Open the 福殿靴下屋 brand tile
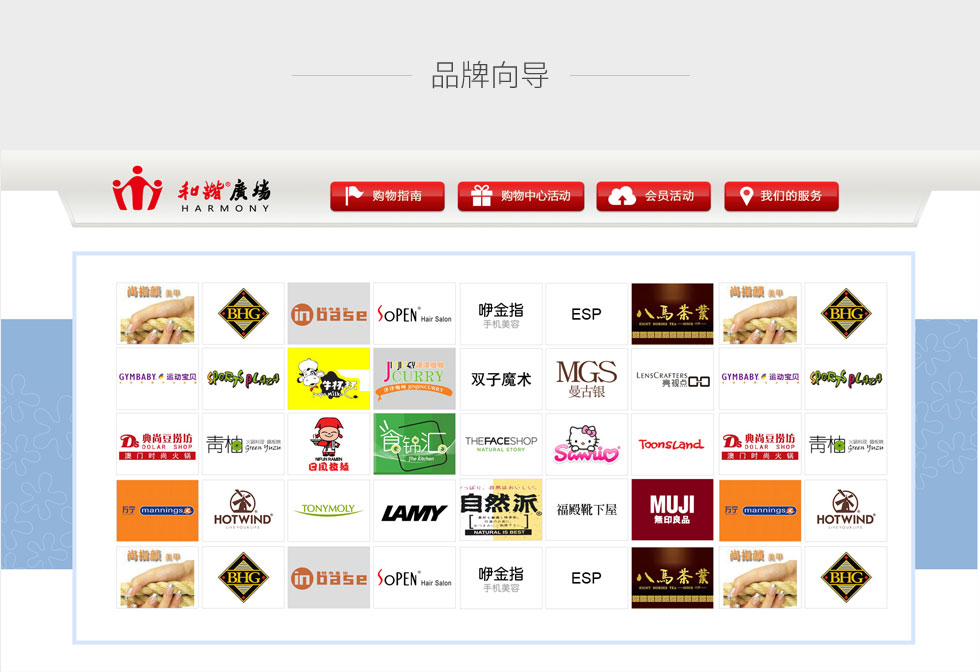 pyautogui.click(x=586, y=510)
